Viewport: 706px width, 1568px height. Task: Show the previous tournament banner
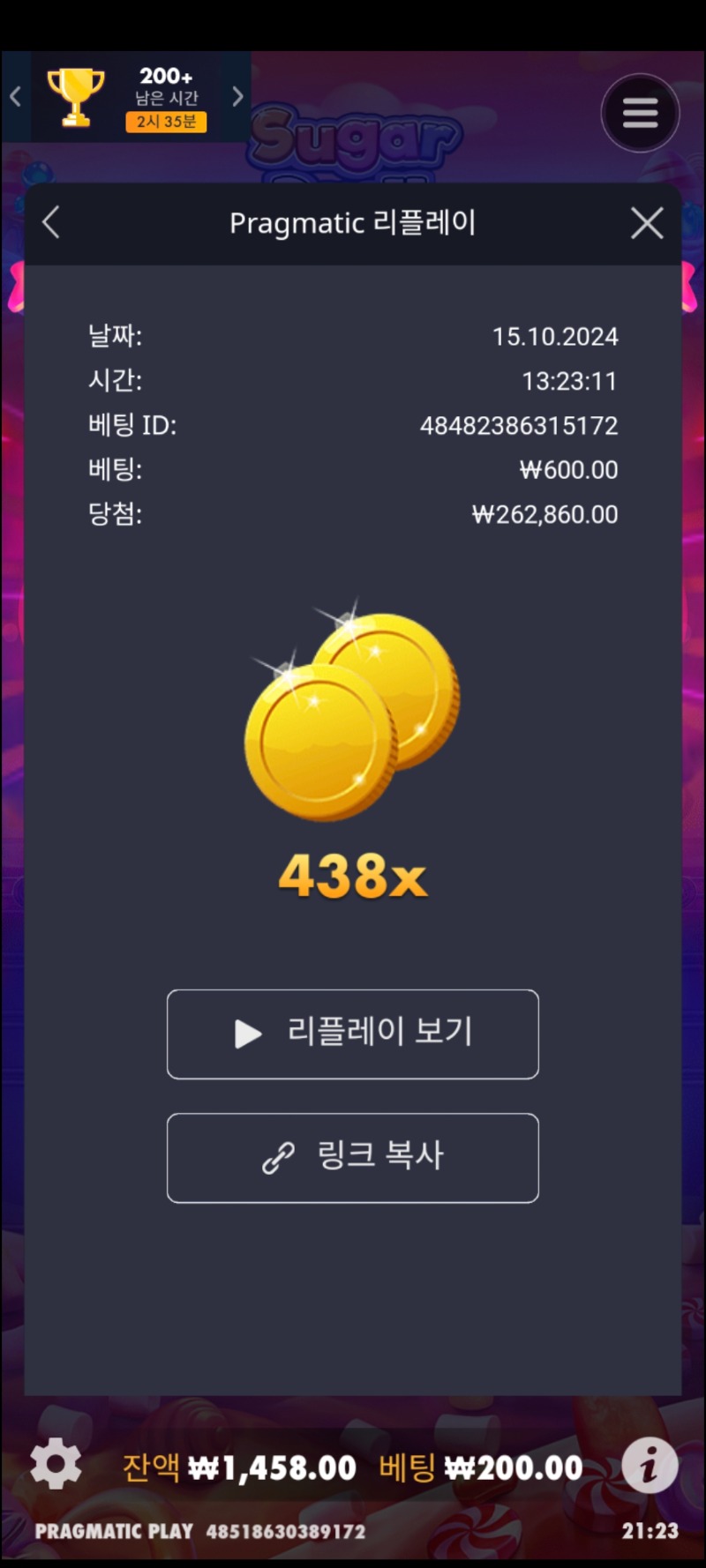[15, 96]
